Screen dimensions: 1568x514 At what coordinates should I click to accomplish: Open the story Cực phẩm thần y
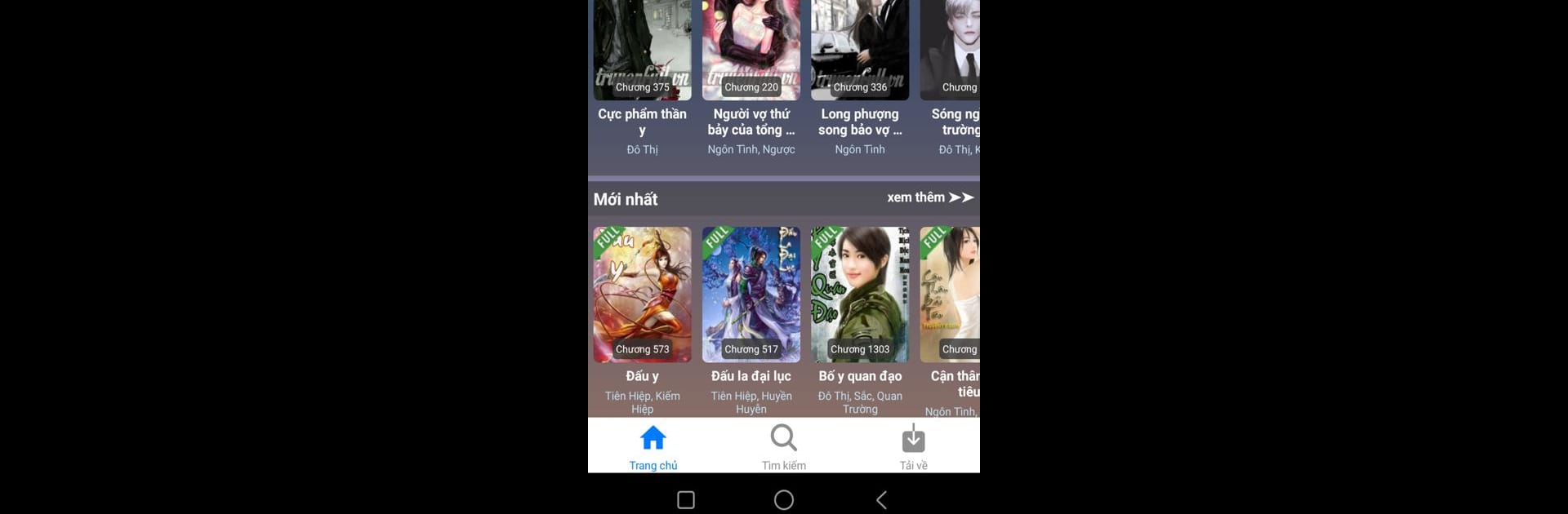[642, 49]
